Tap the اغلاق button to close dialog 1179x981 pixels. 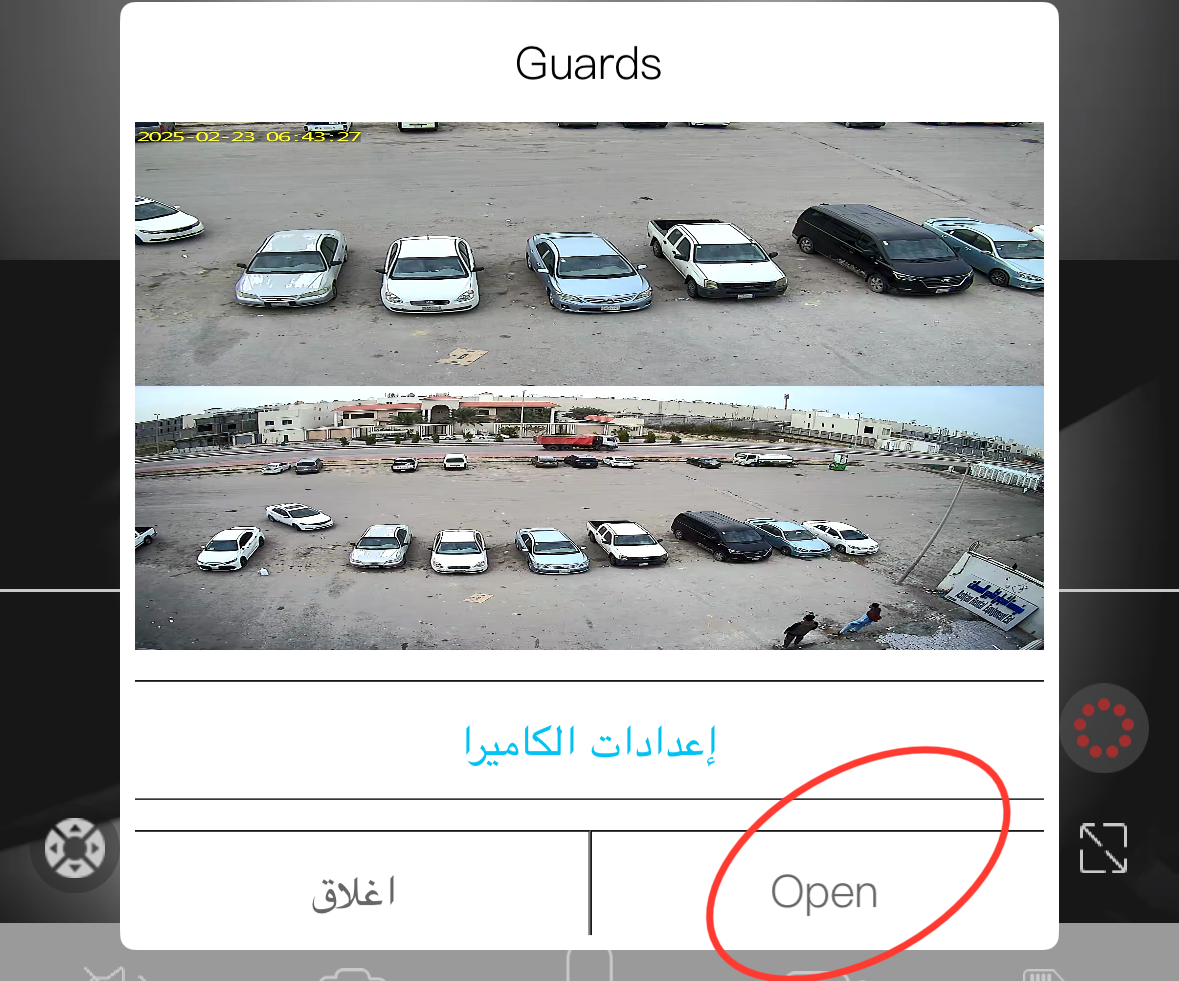point(354,891)
